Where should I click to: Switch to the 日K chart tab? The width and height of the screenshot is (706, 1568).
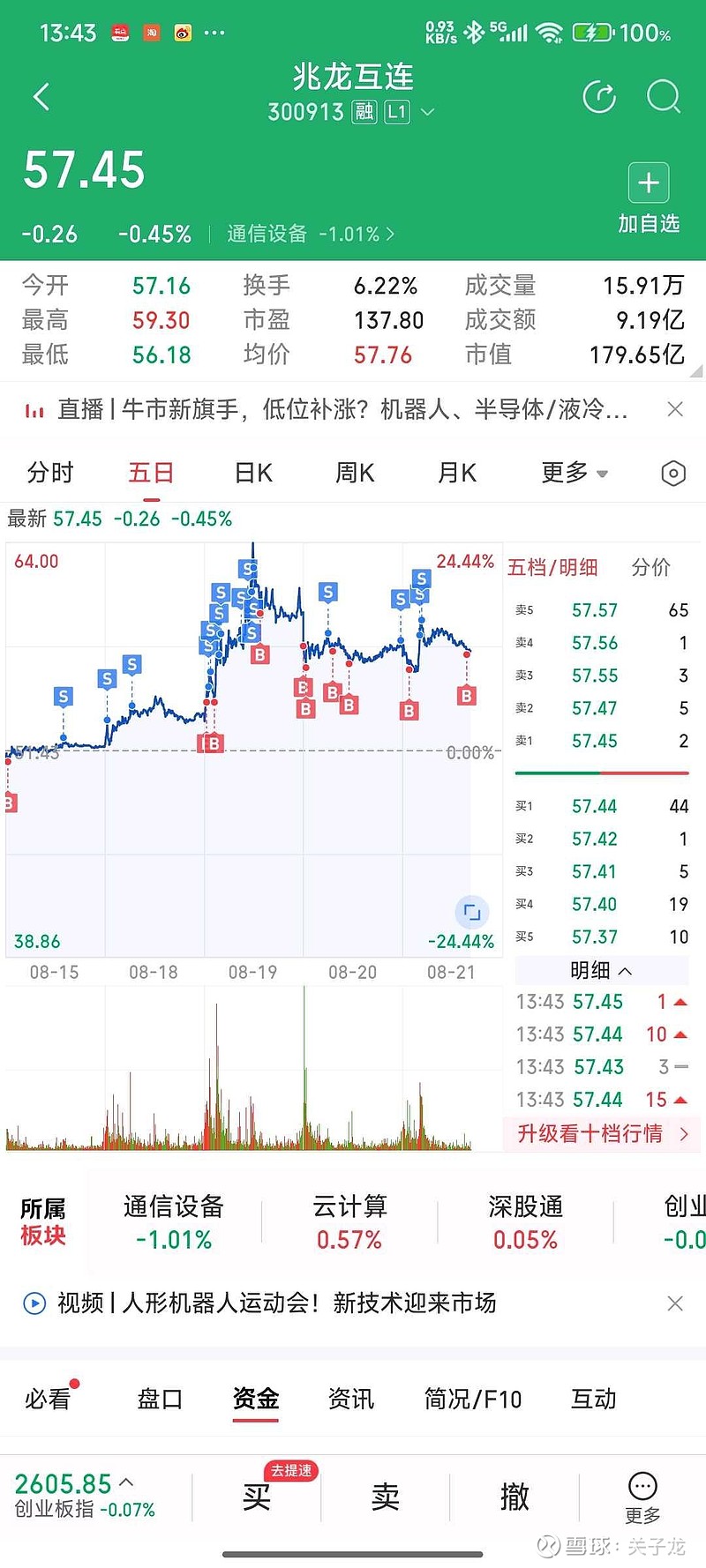(253, 473)
